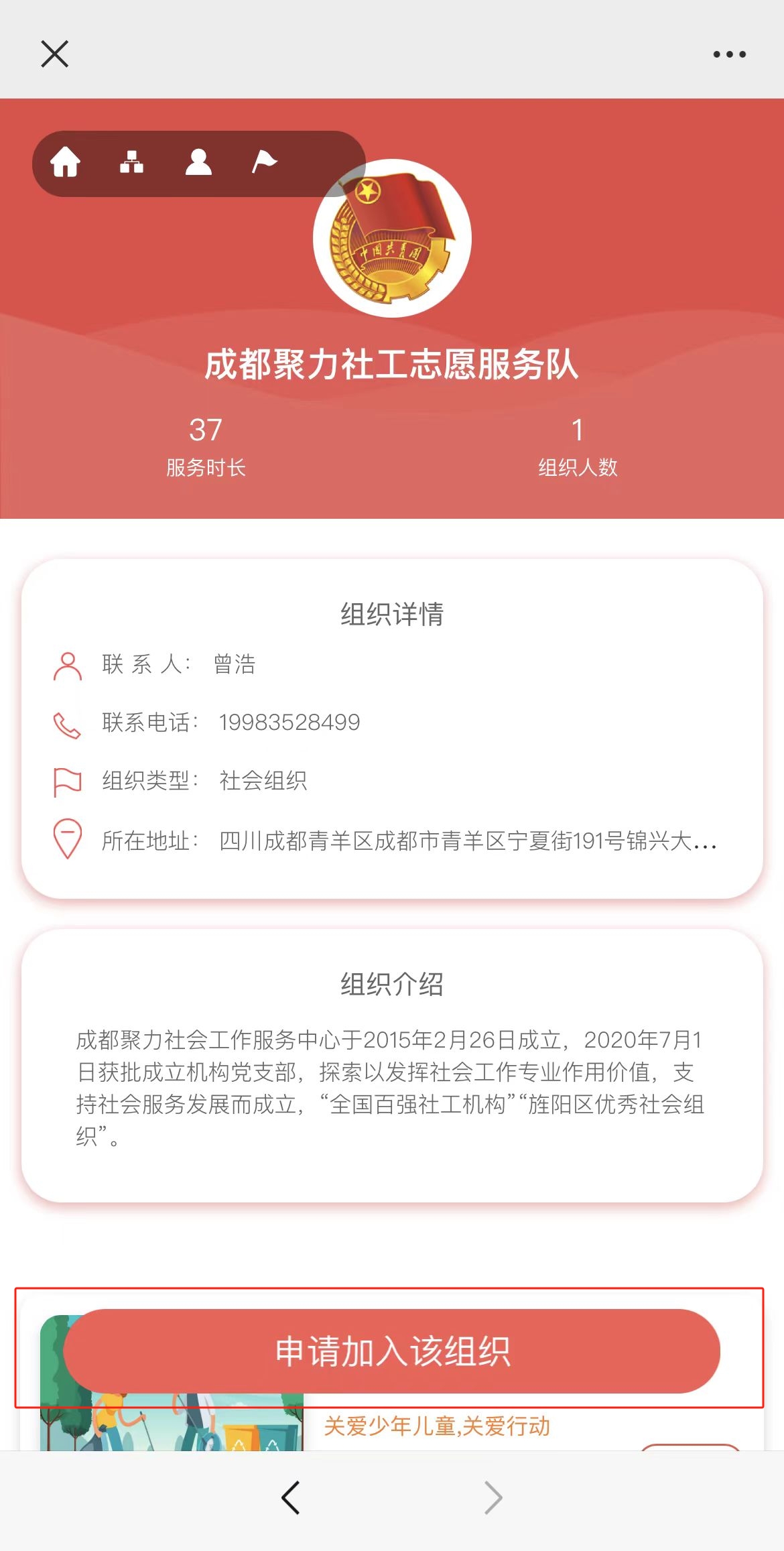Open the flag activities icon

click(x=264, y=162)
